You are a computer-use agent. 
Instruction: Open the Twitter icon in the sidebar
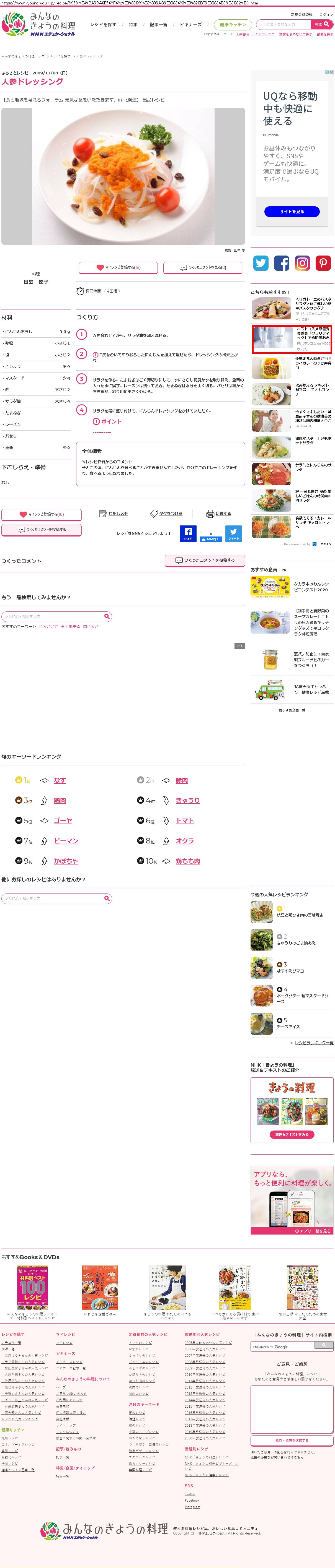[261, 263]
